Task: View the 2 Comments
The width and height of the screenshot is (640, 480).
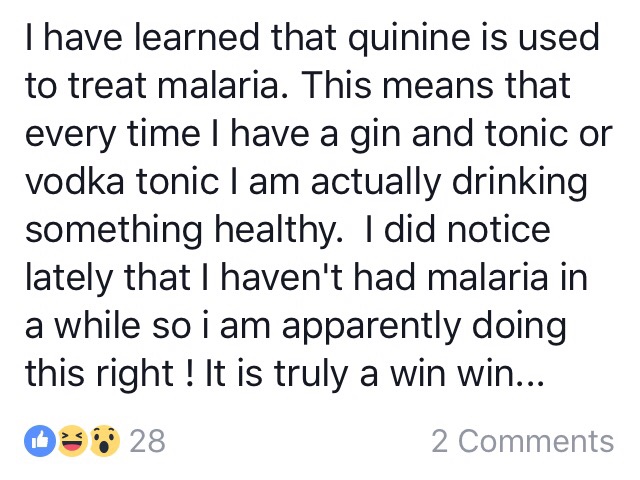Action: click(x=522, y=440)
